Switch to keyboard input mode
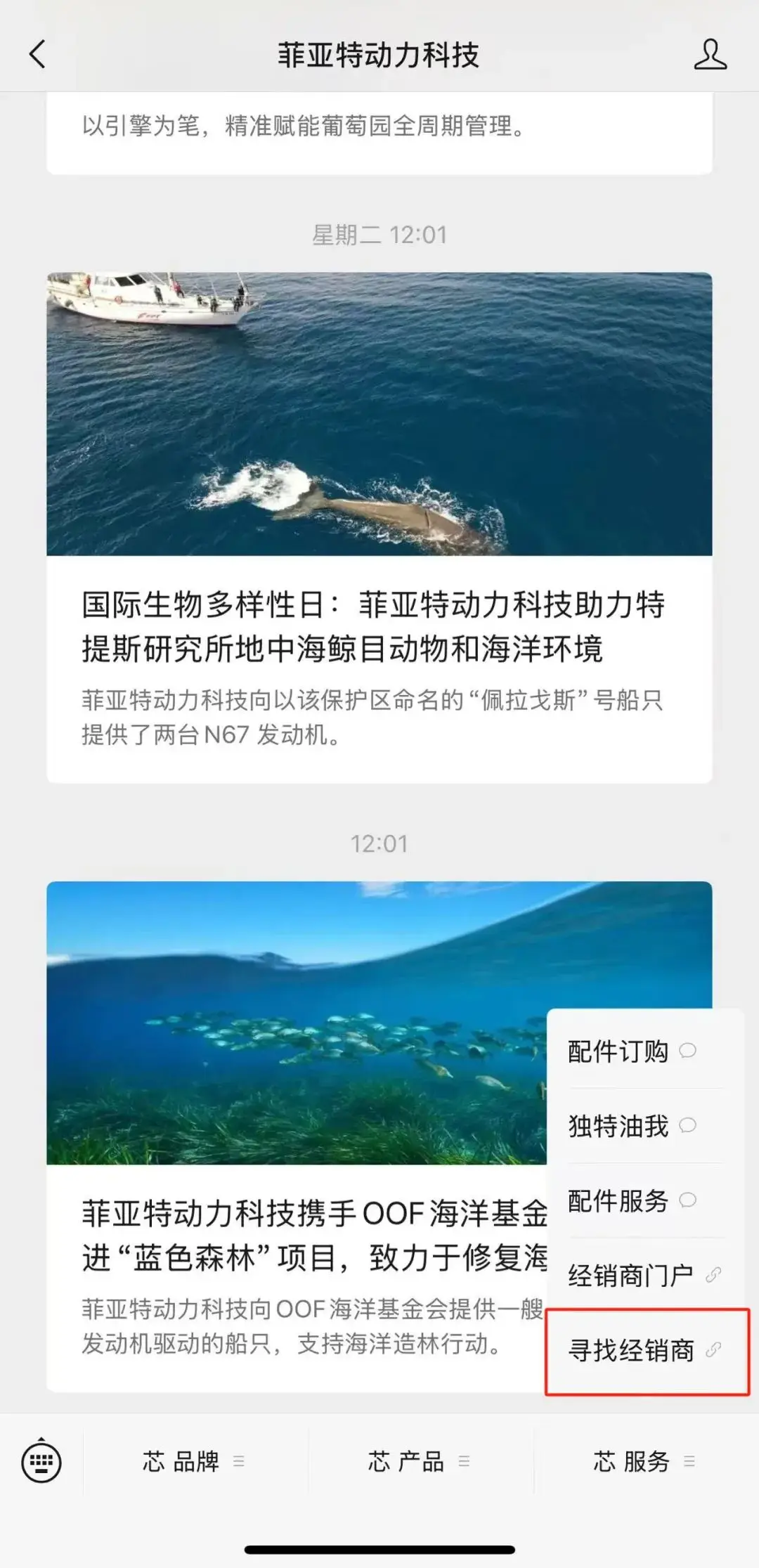The width and height of the screenshot is (759, 1568). coord(41,1462)
